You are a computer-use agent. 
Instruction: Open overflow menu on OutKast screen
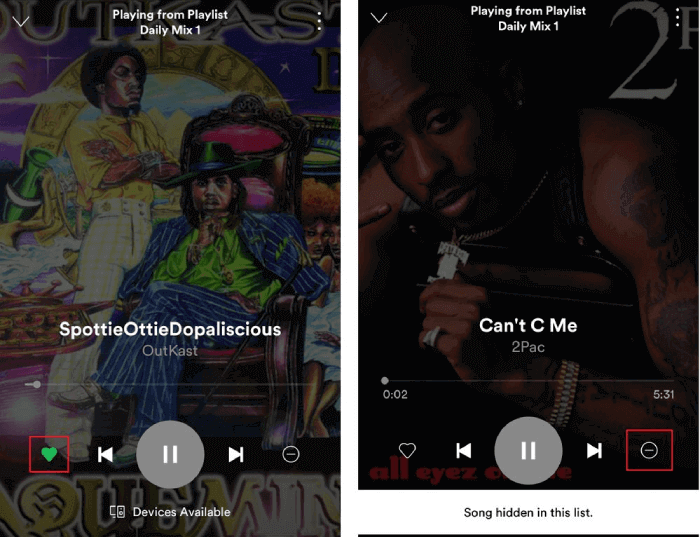tap(319, 20)
